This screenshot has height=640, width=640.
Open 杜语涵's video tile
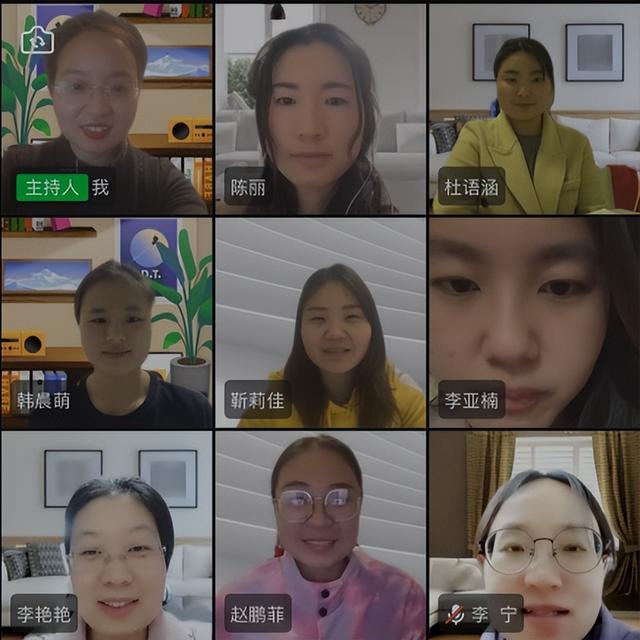point(534,108)
